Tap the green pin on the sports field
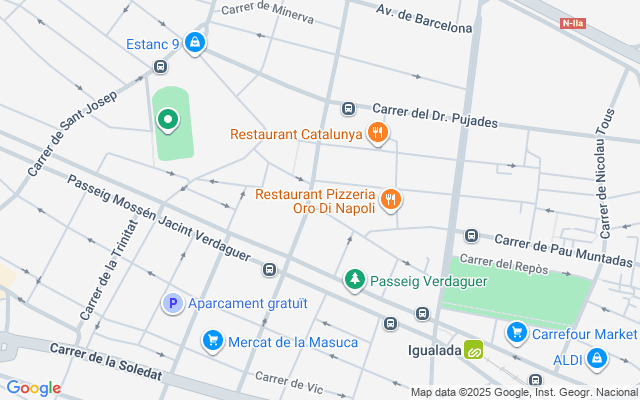 (169, 121)
